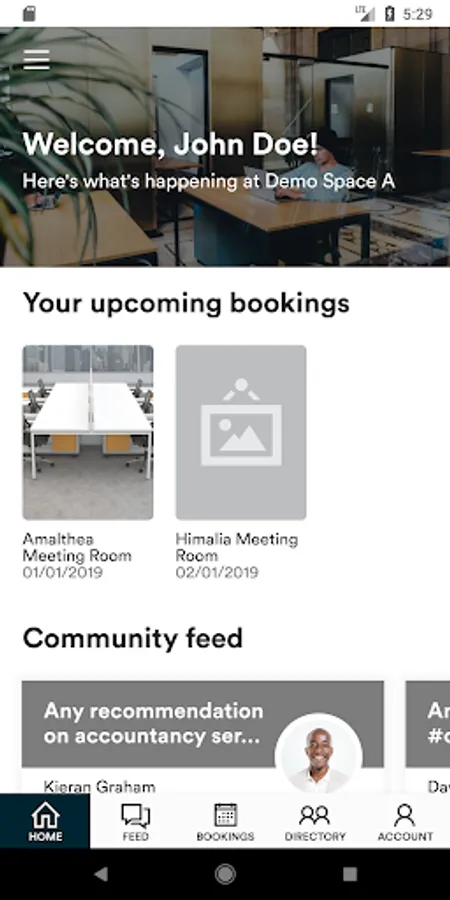Select the Home tab
The height and width of the screenshot is (900, 450).
(45, 821)
